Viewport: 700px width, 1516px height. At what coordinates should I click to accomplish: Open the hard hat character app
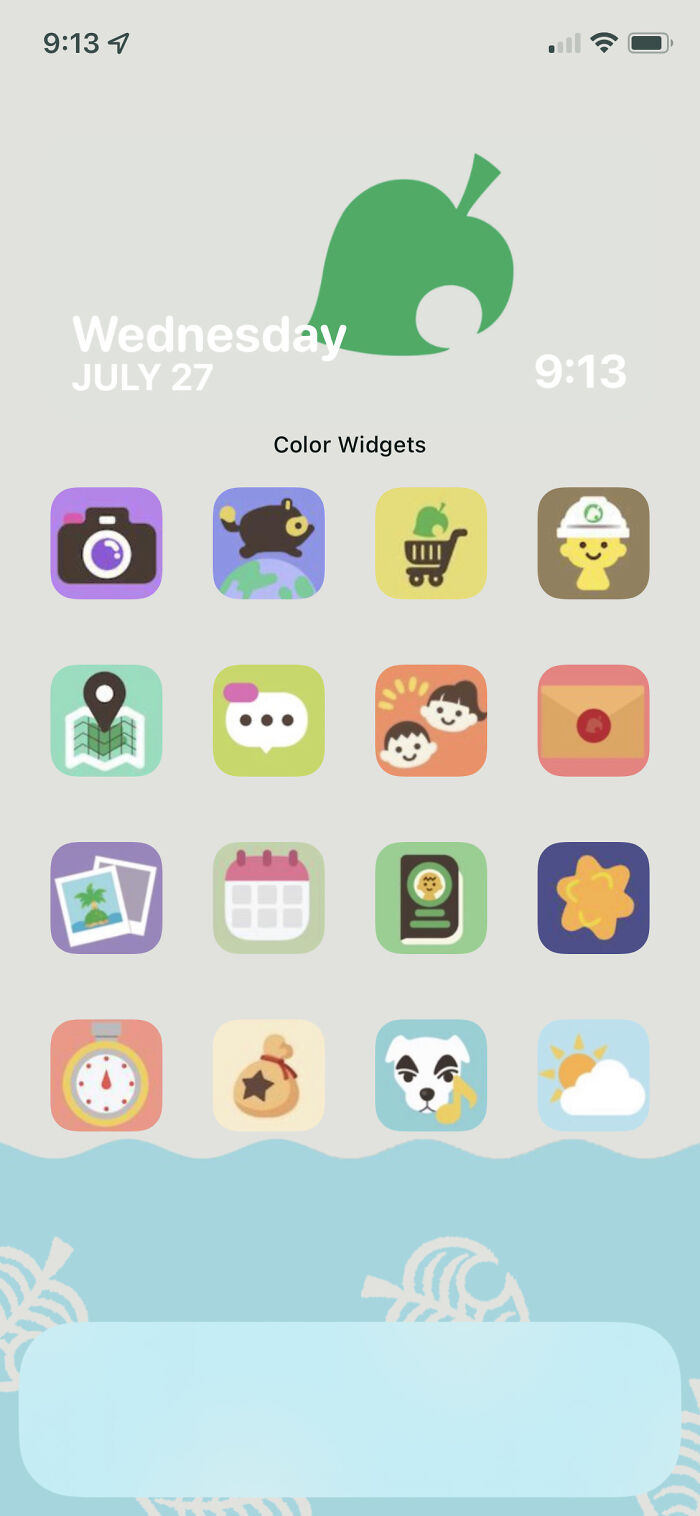pyautogui.click(x=593, y=543)
